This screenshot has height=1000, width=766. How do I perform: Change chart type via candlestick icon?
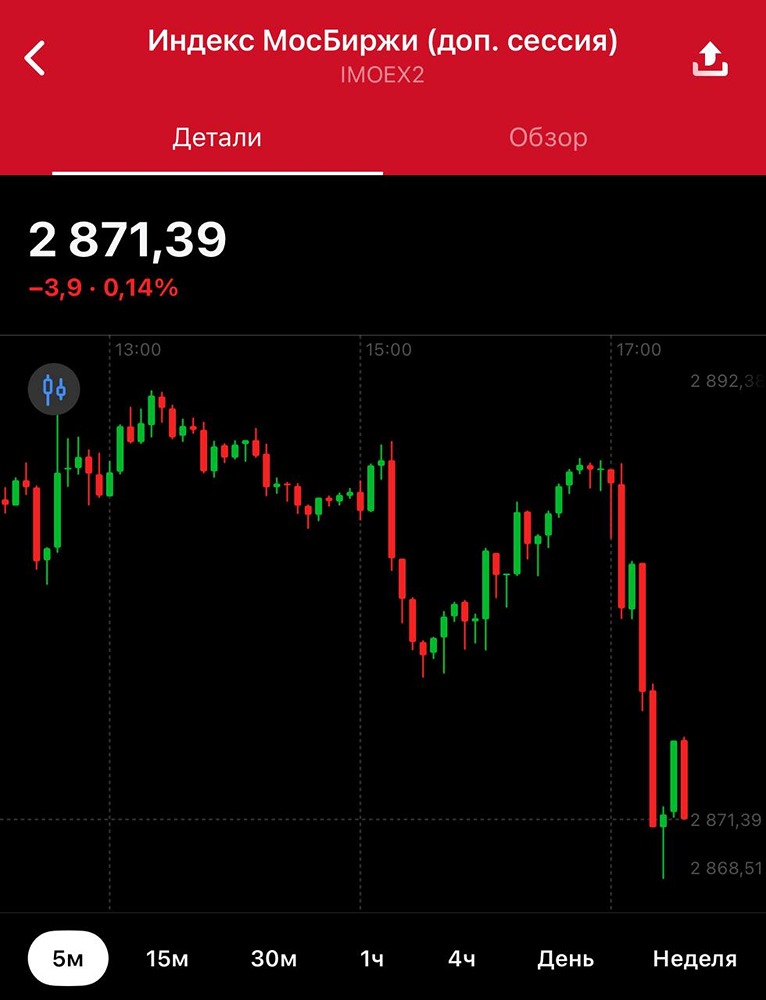[54, 389]
